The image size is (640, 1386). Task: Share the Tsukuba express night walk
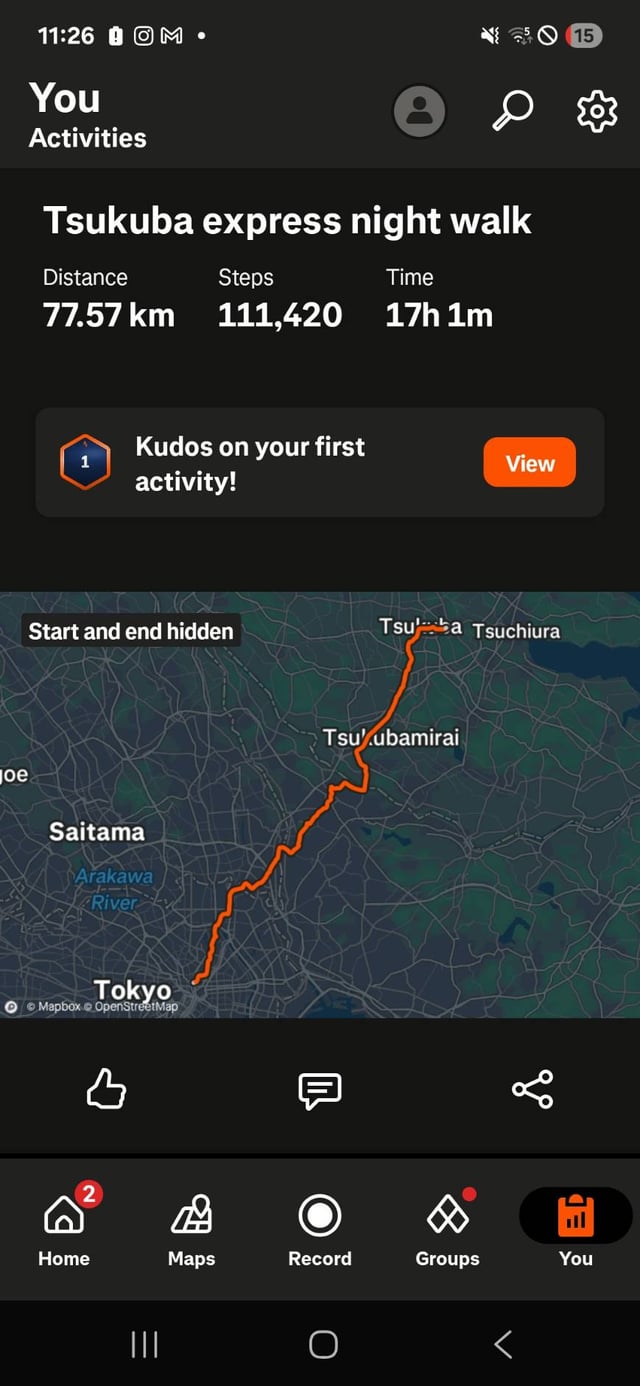pos(532,1089)
